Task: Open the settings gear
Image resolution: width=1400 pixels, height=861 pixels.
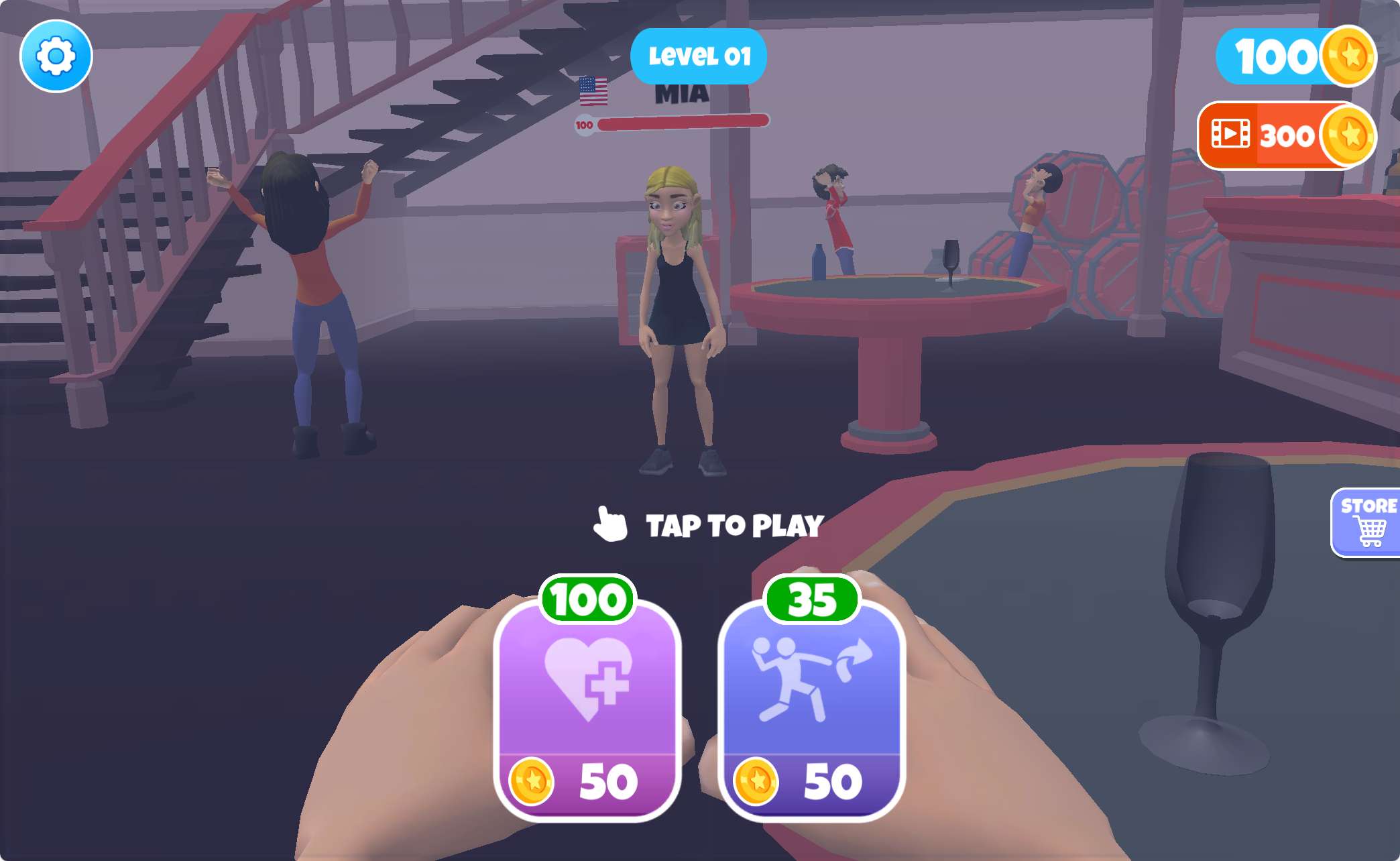Action: (x=56, y=56)
